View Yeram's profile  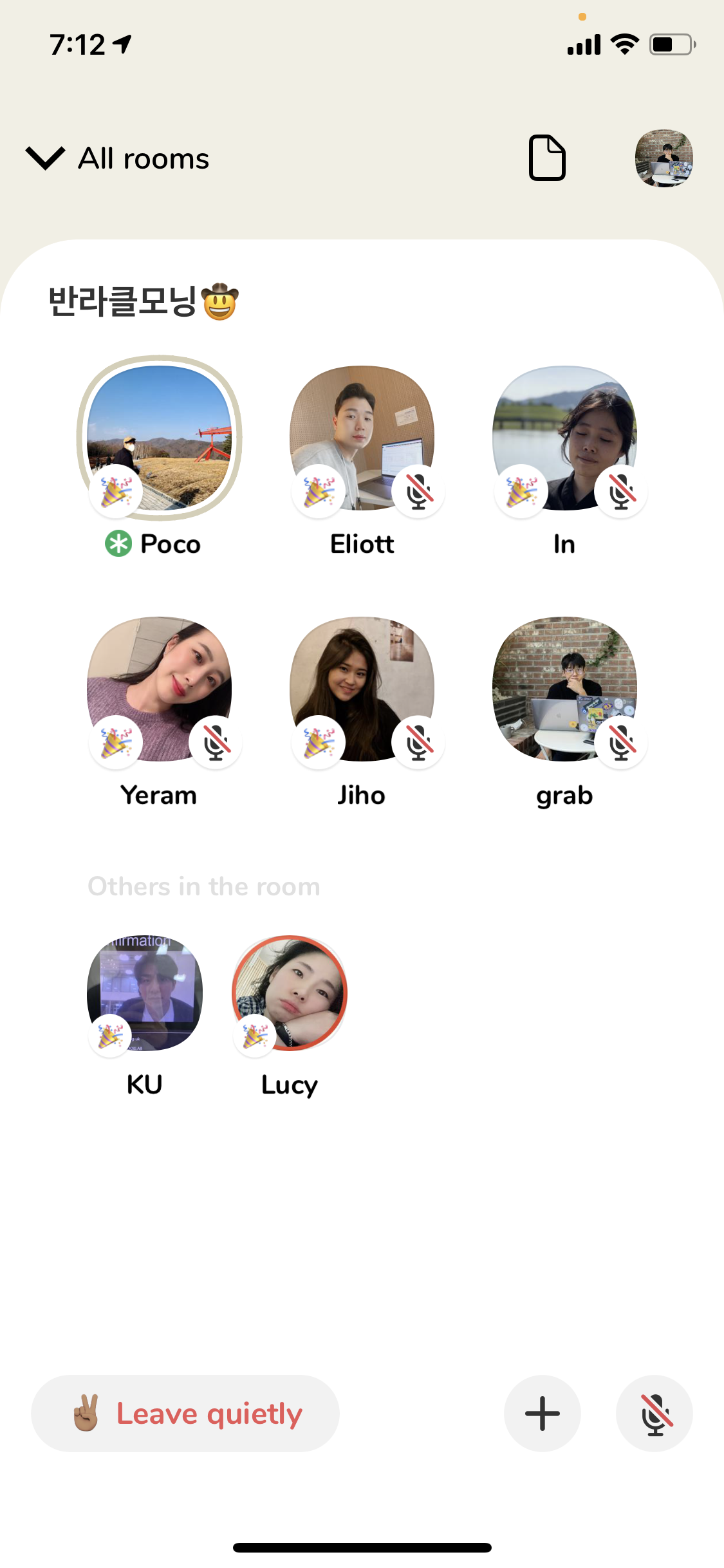coord(159,689)
